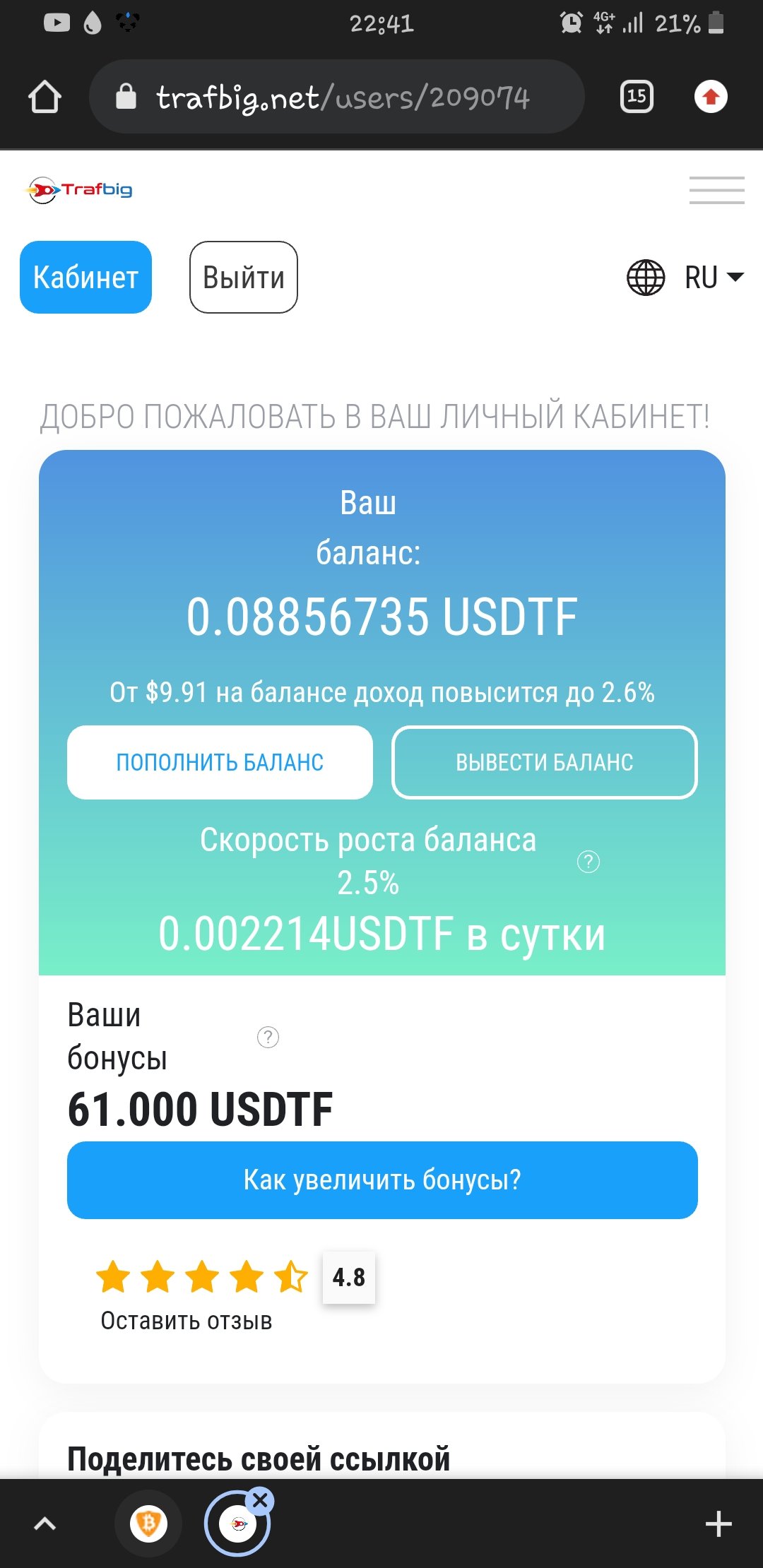763x1568 pixels.
Task: Close the current Trafbig tab
Action: pyautogui.click(x=260, y=1500)
